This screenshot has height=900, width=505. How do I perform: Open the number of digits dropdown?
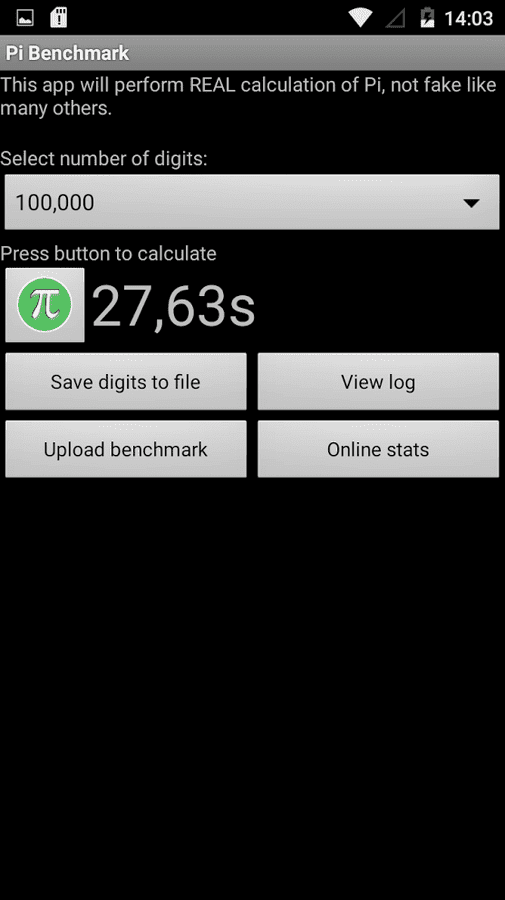pyautogui.click(x=252, y=202)
